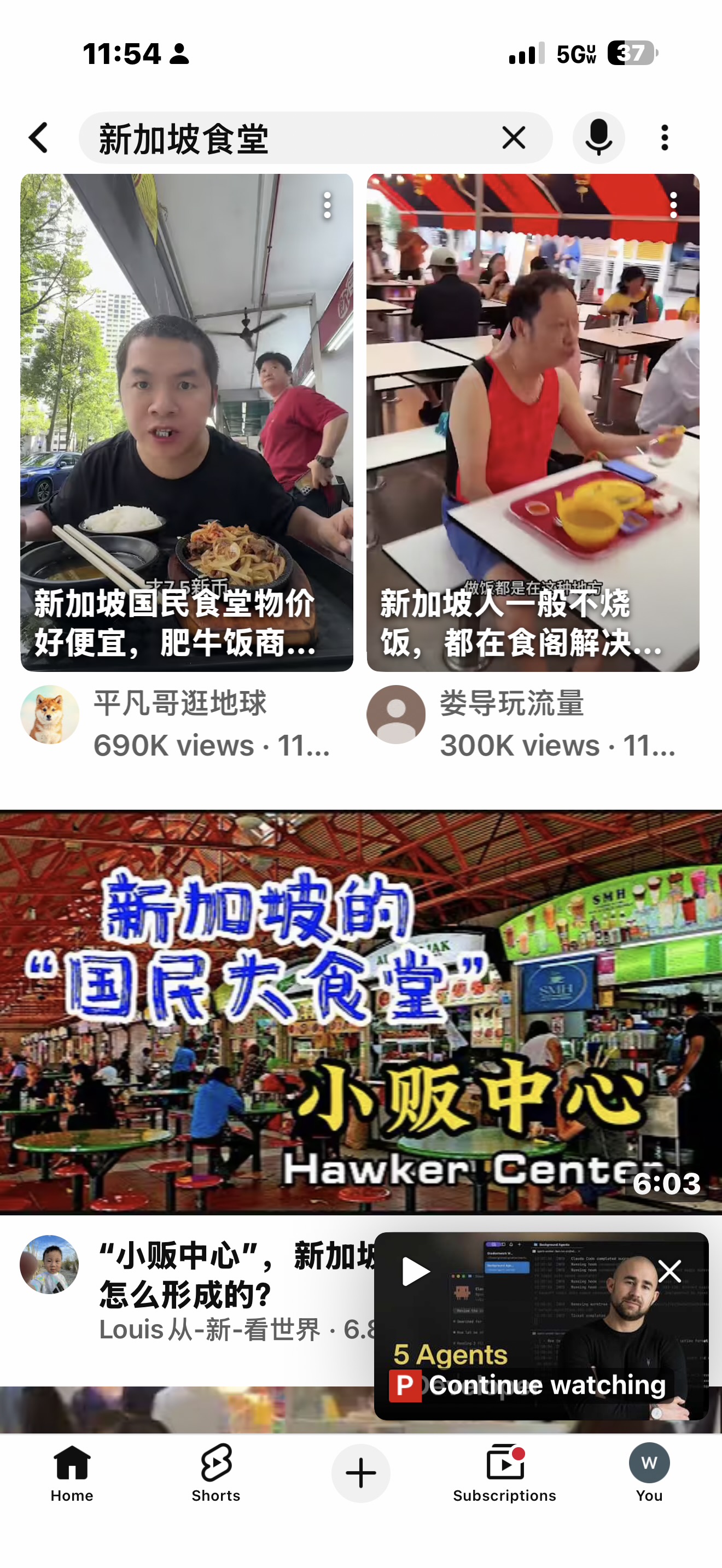
Task: Go back from search results
Action: [x=39, y=138]
